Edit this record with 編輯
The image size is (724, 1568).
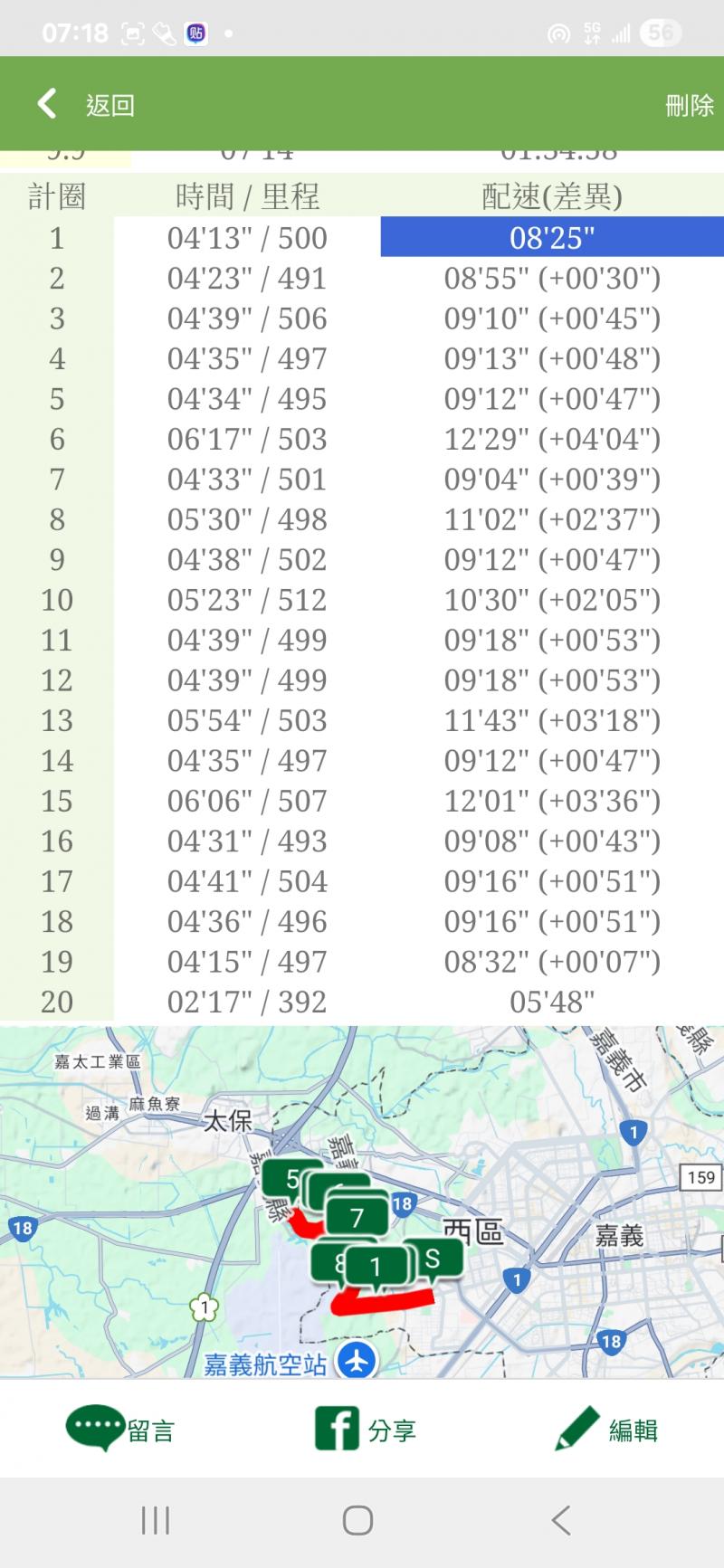[606, 1430]
